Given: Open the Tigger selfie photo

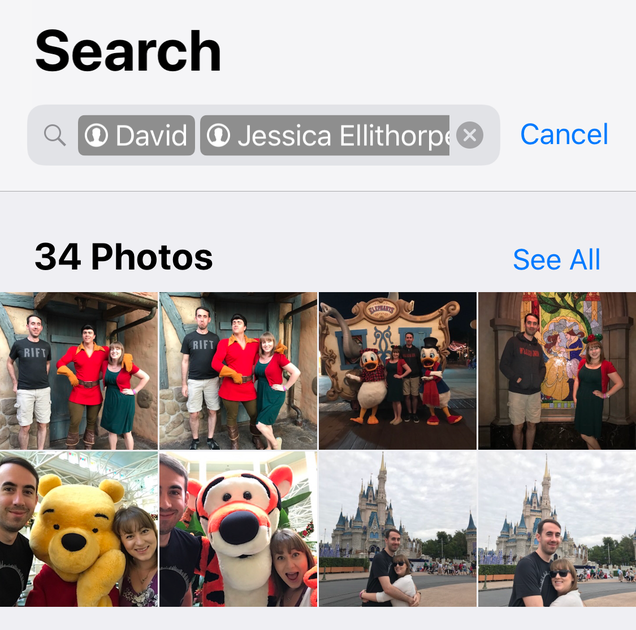Looking at the screenshot, I should [x=238, y=529].
